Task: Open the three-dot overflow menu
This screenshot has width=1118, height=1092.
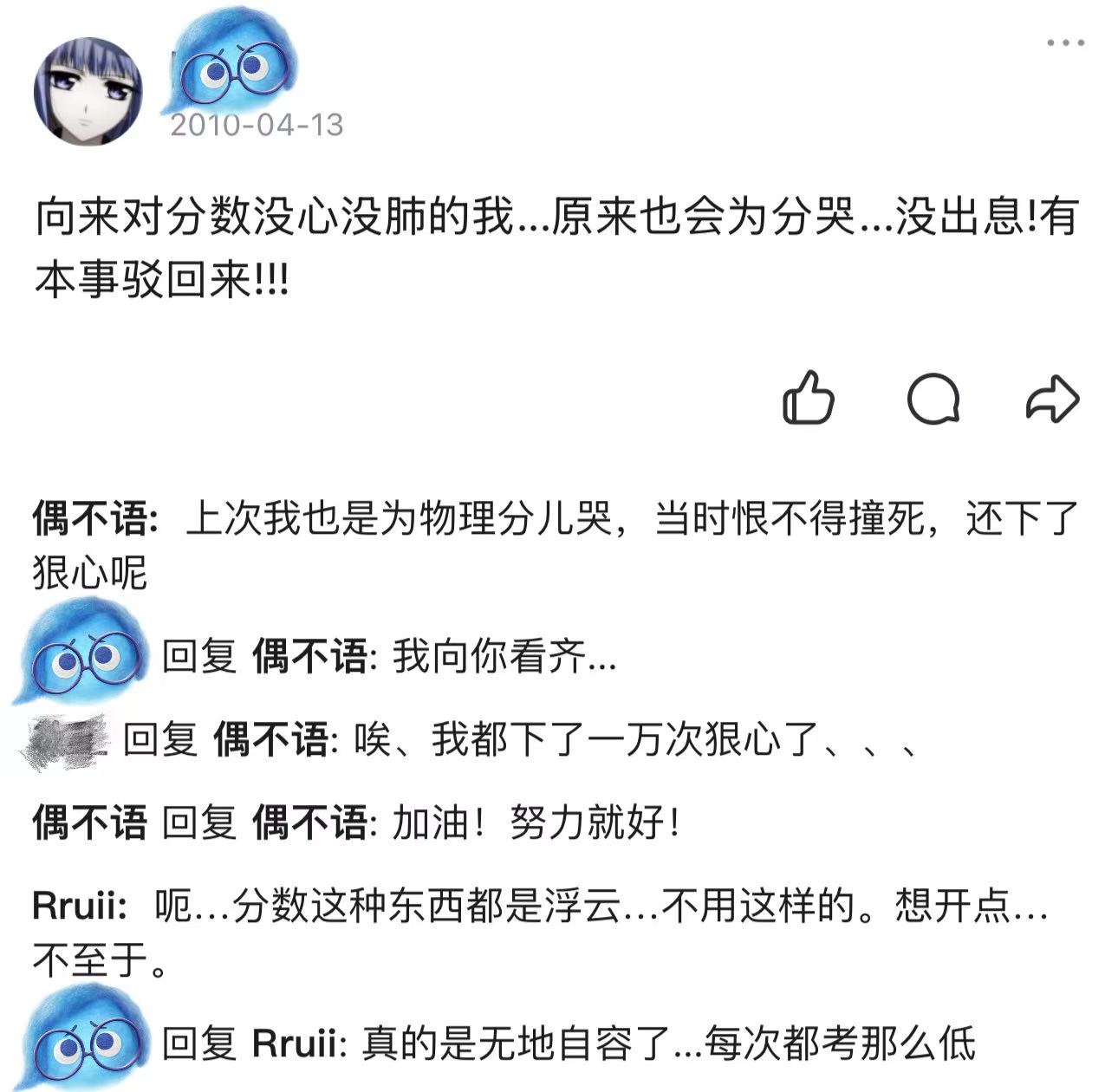Action: (1065, 42)
